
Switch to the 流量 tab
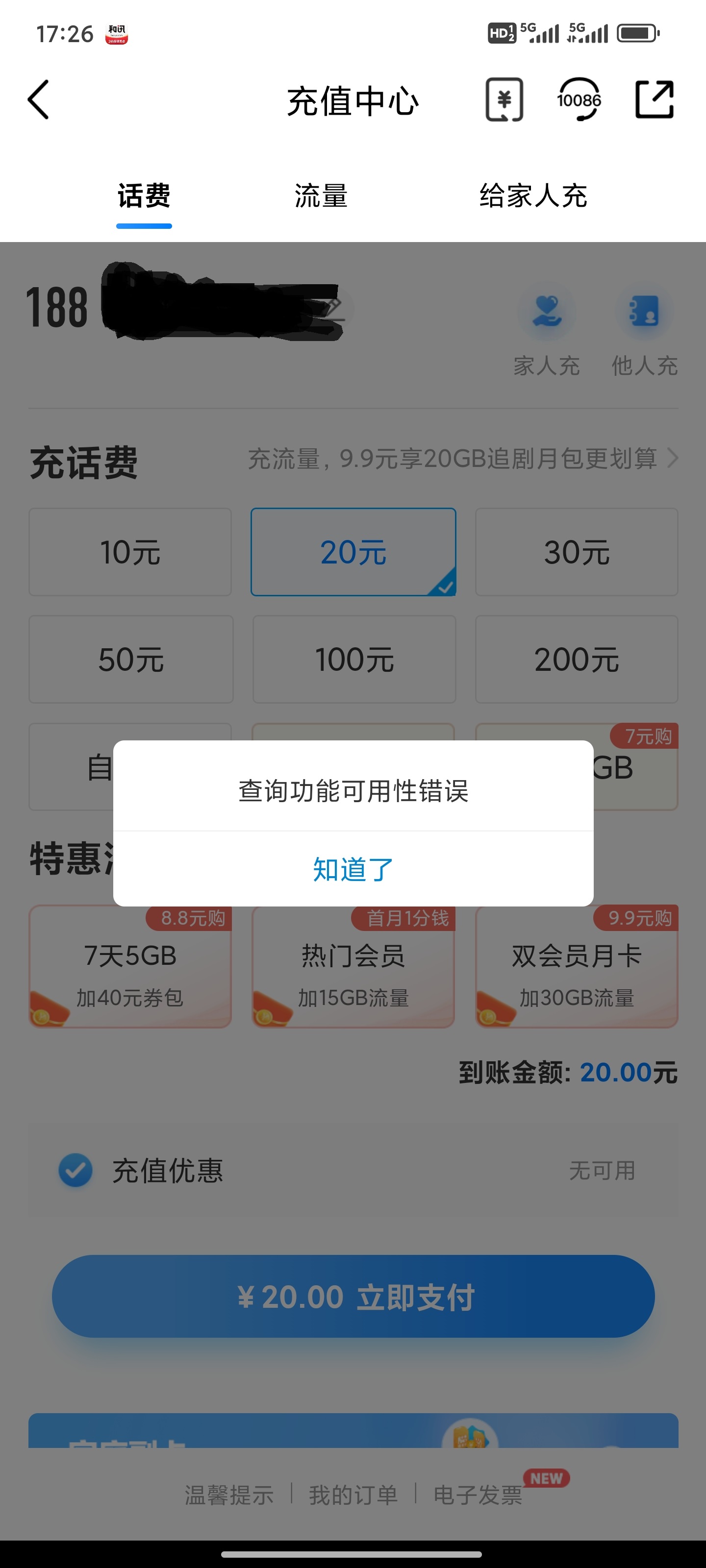(x=321, y=196)
